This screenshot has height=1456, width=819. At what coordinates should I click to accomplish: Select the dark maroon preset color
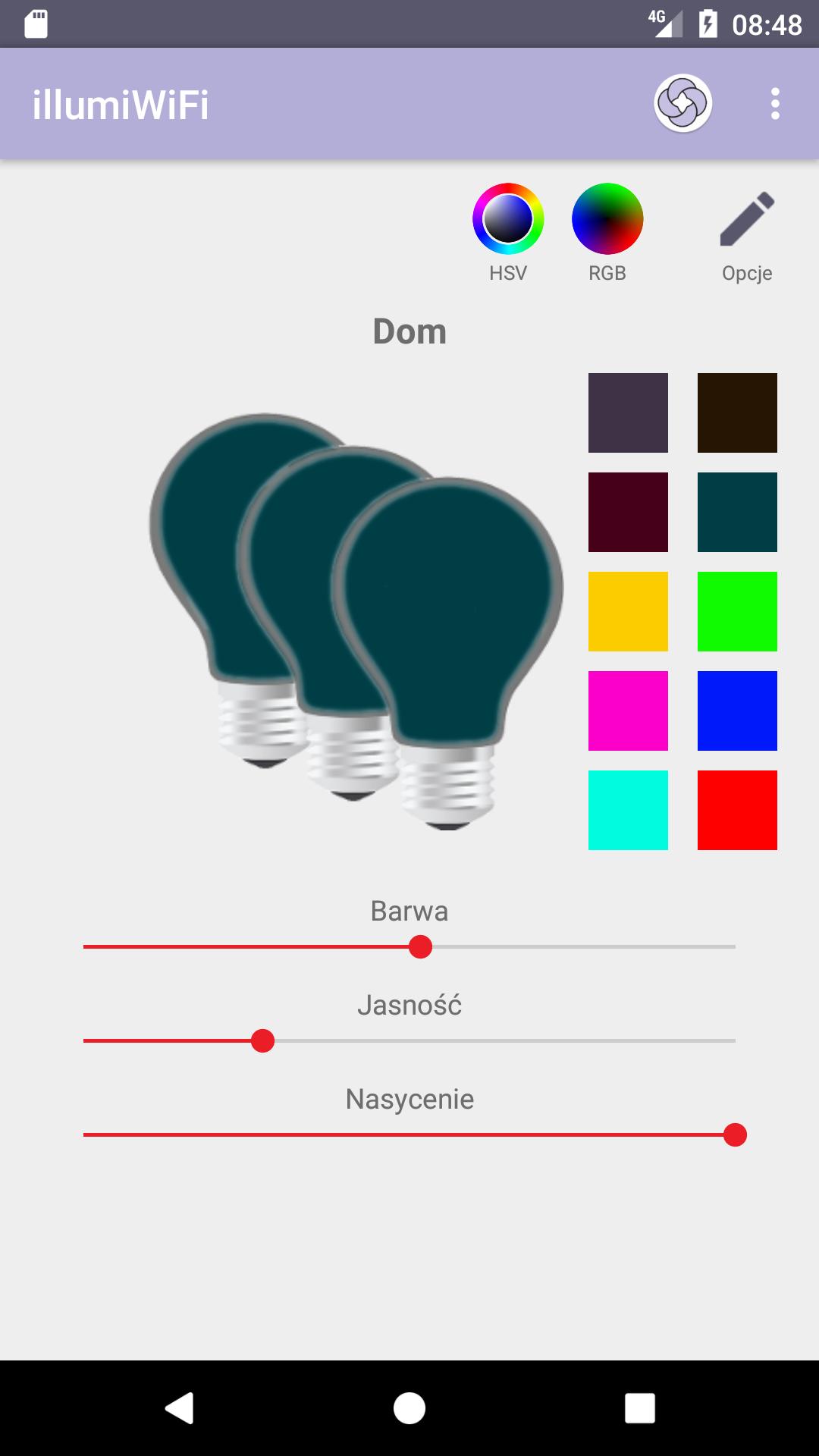point(628,511)
